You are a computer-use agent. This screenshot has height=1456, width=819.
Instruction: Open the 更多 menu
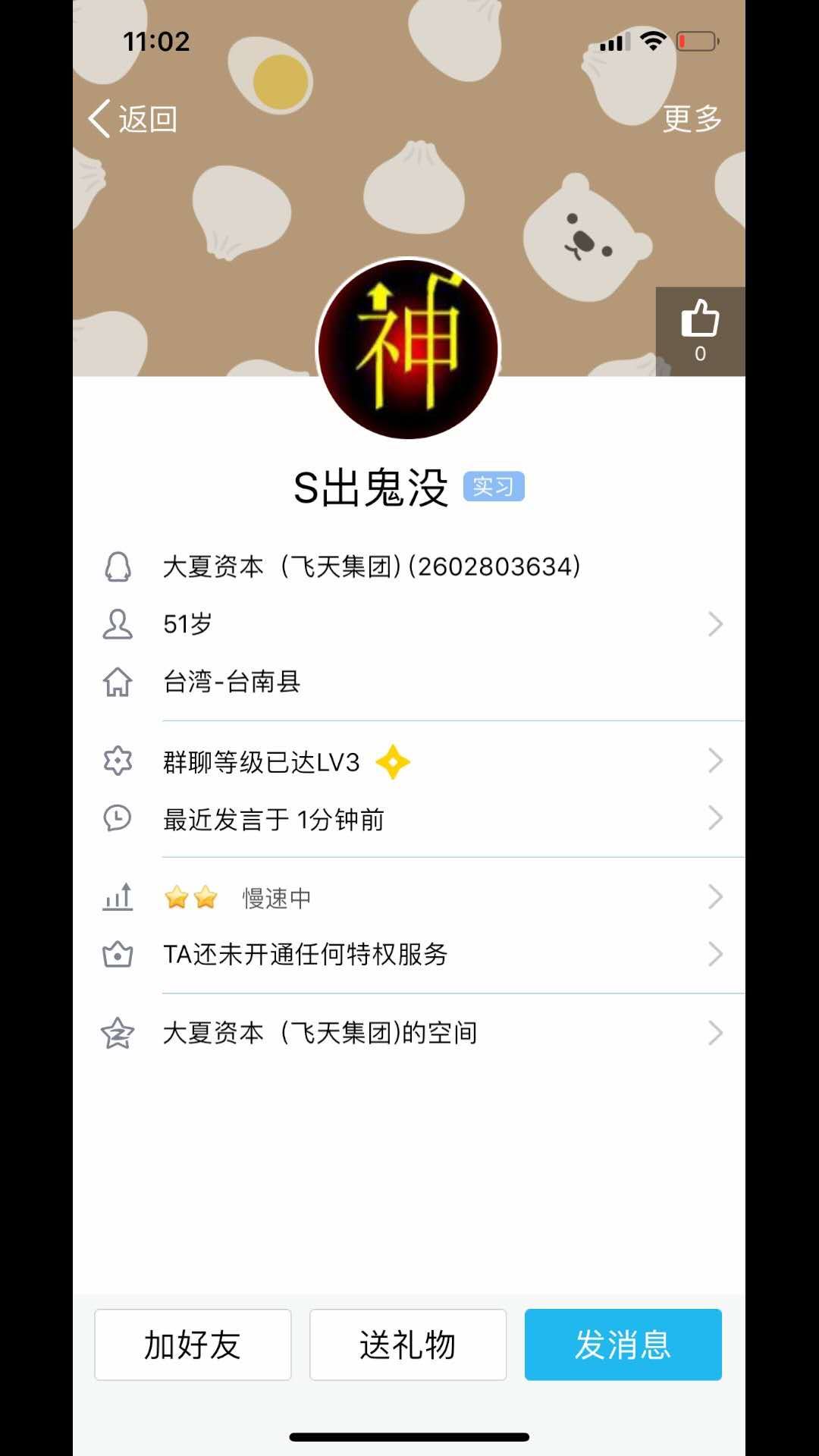(692, 119)
